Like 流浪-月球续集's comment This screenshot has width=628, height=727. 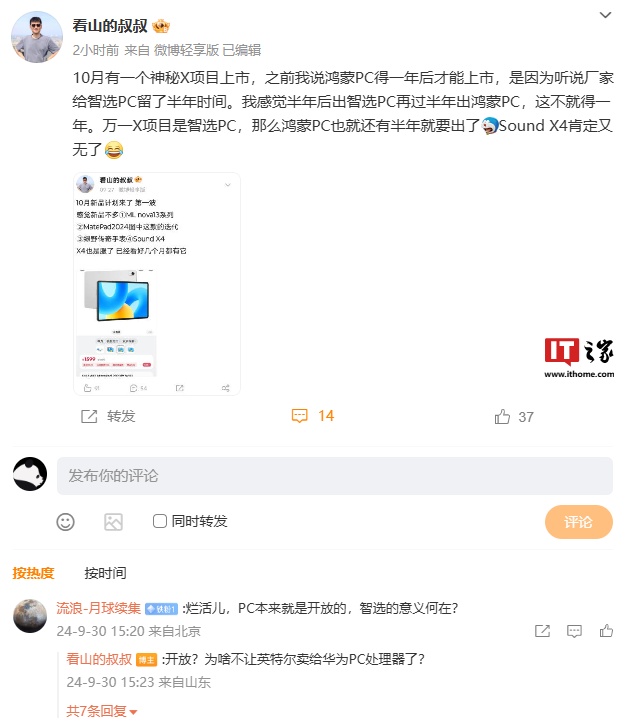[605, 631]
